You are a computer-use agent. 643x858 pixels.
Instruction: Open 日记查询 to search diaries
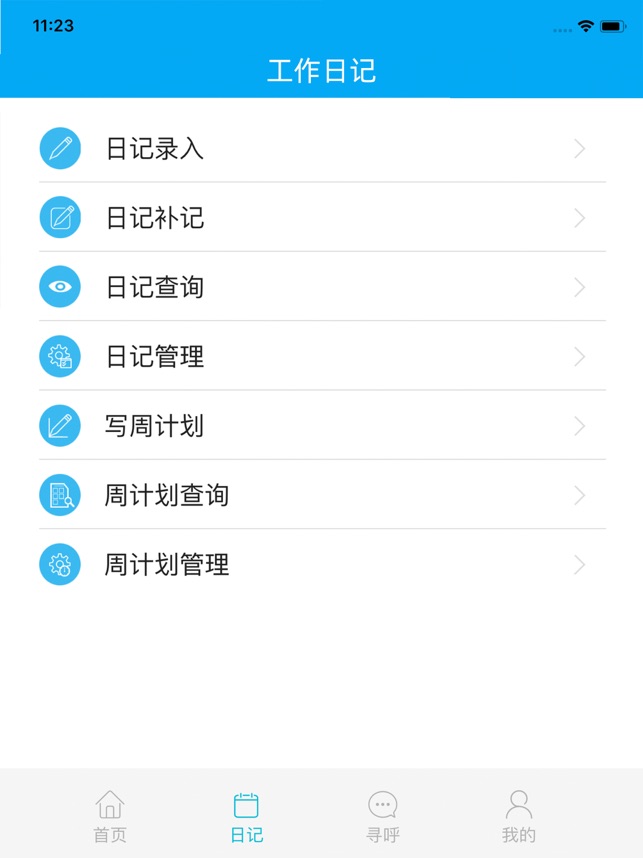[155, 287]
